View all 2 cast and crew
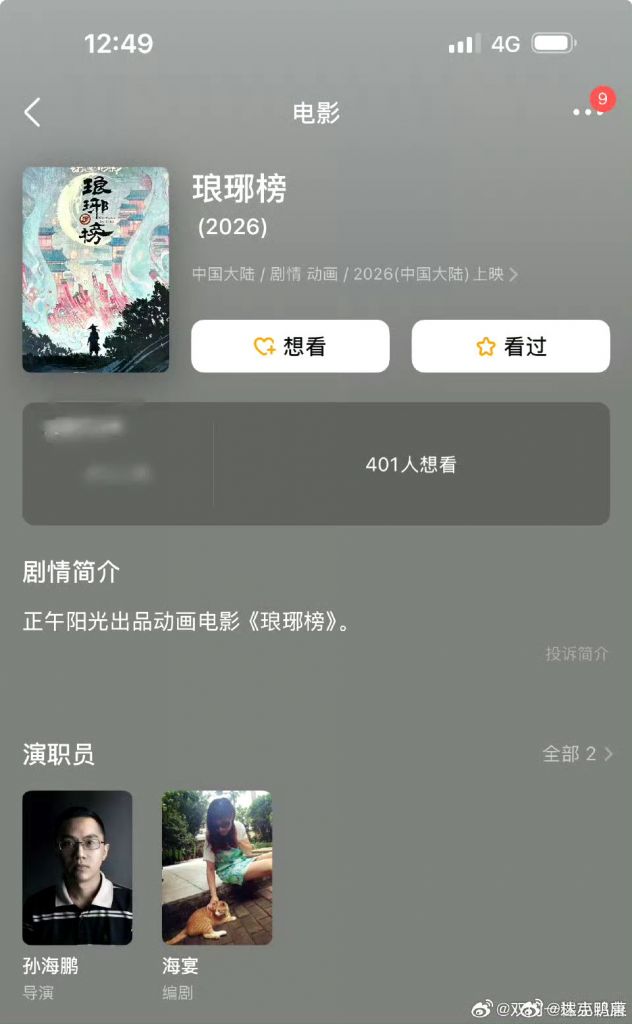 (577, 753)
